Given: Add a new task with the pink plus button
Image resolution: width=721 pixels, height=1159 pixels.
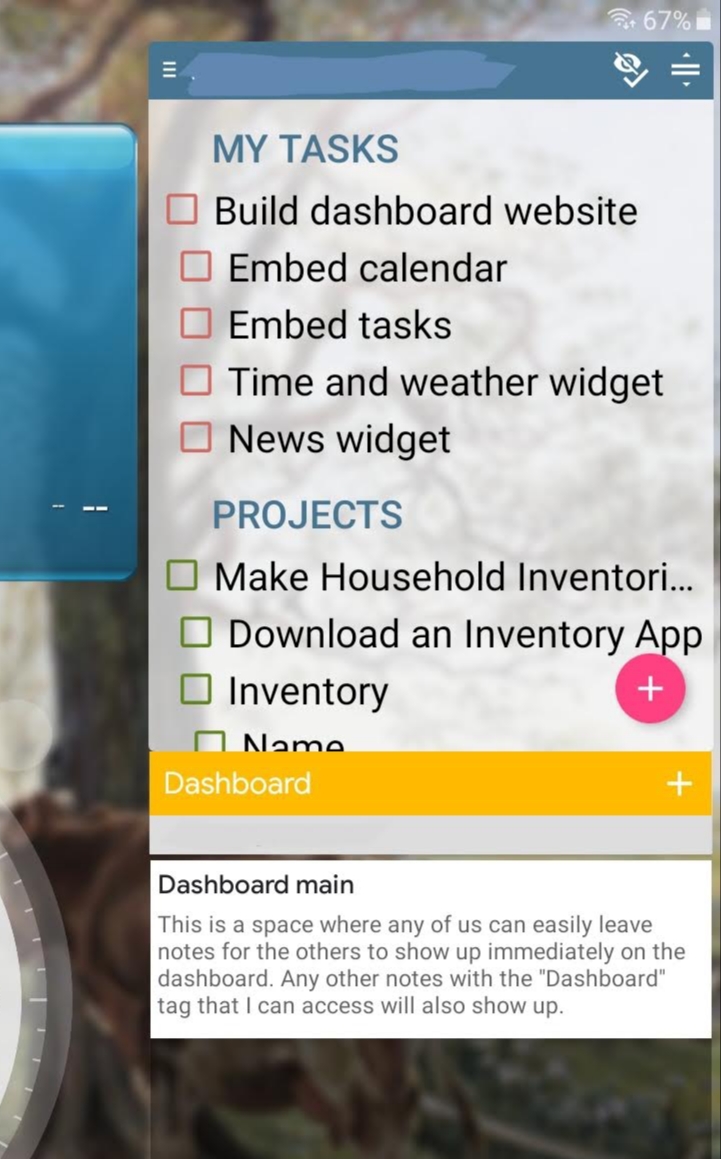Looking at the screenshot, I should click(x=650, y=688).
